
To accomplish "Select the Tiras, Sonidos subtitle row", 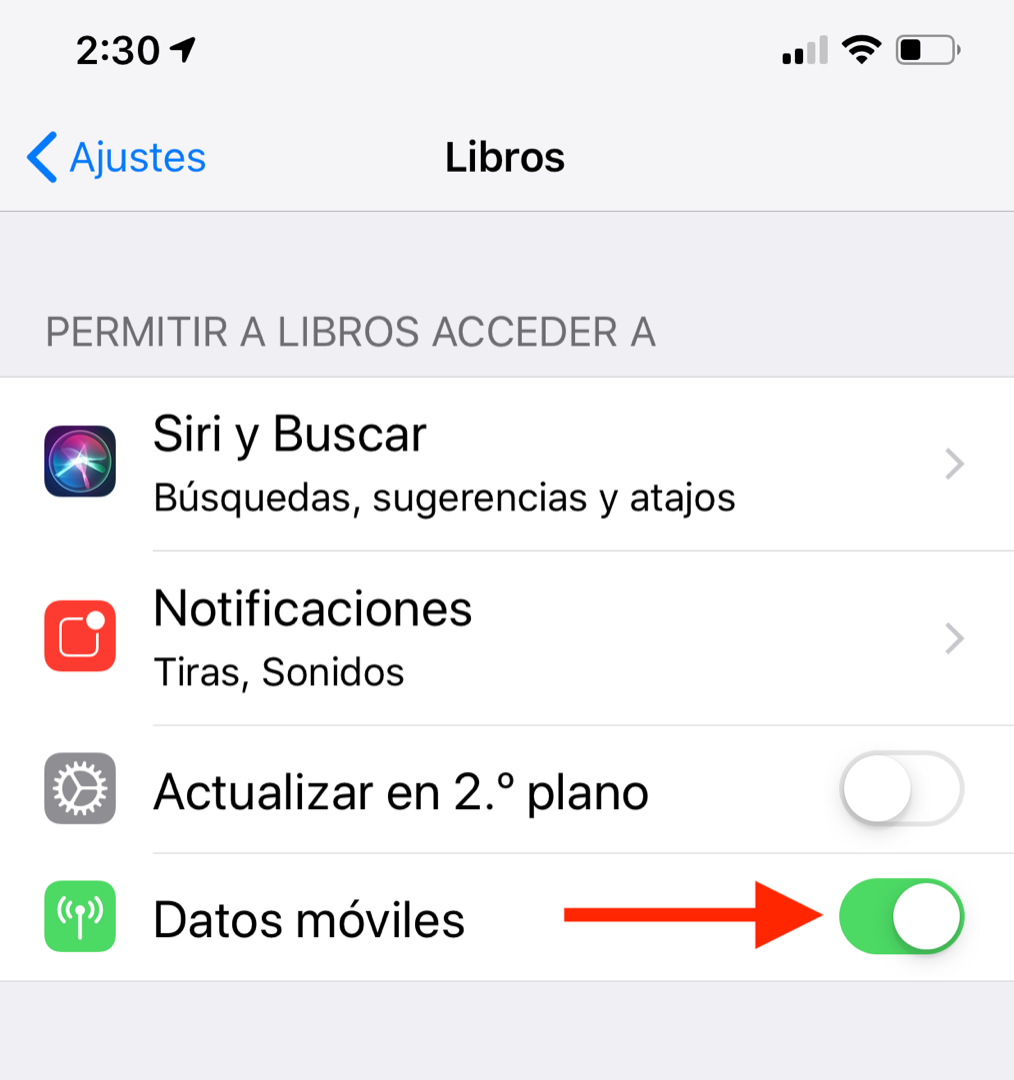I will [277, 672].
